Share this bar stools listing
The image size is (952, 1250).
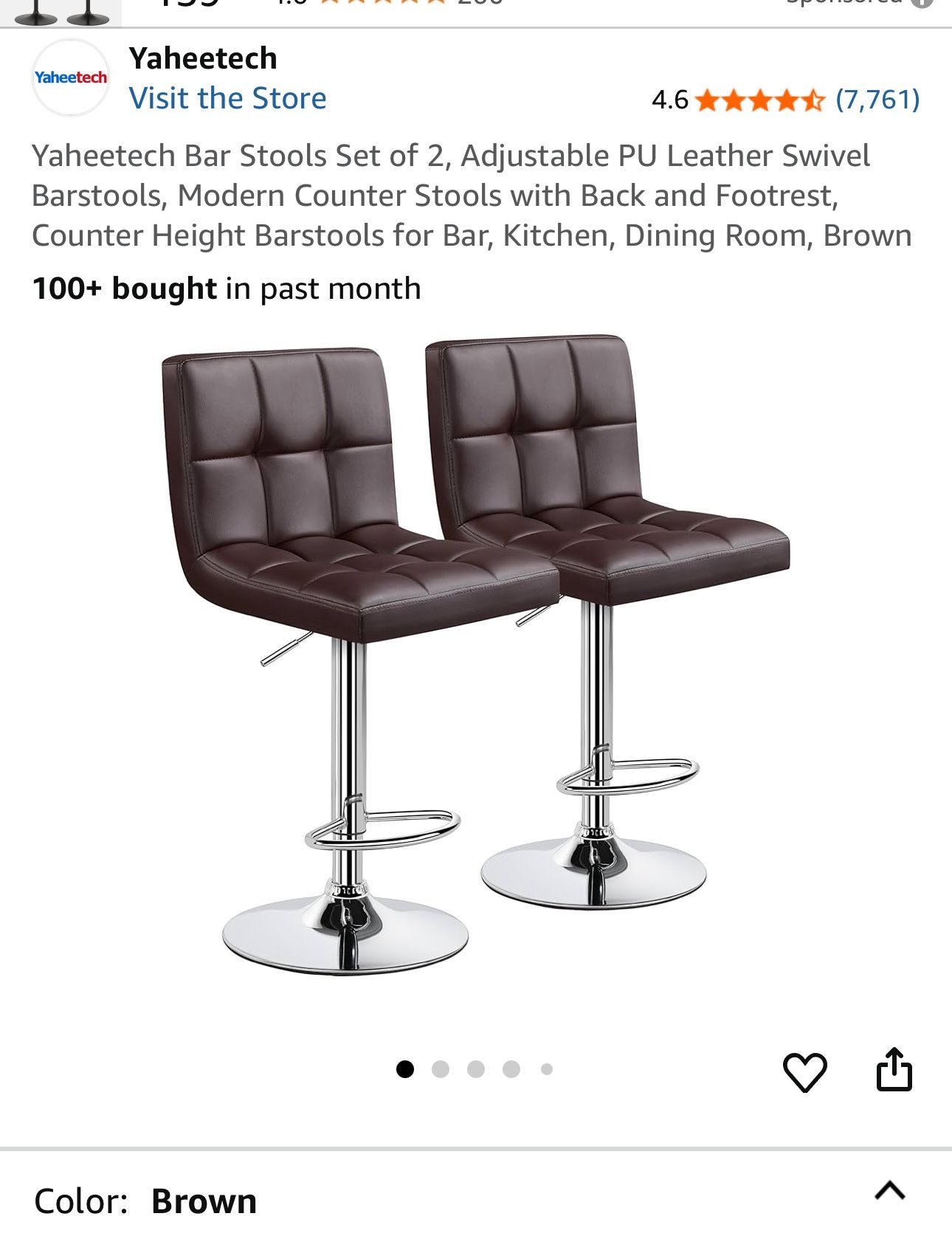click(x=894, y=1070)
